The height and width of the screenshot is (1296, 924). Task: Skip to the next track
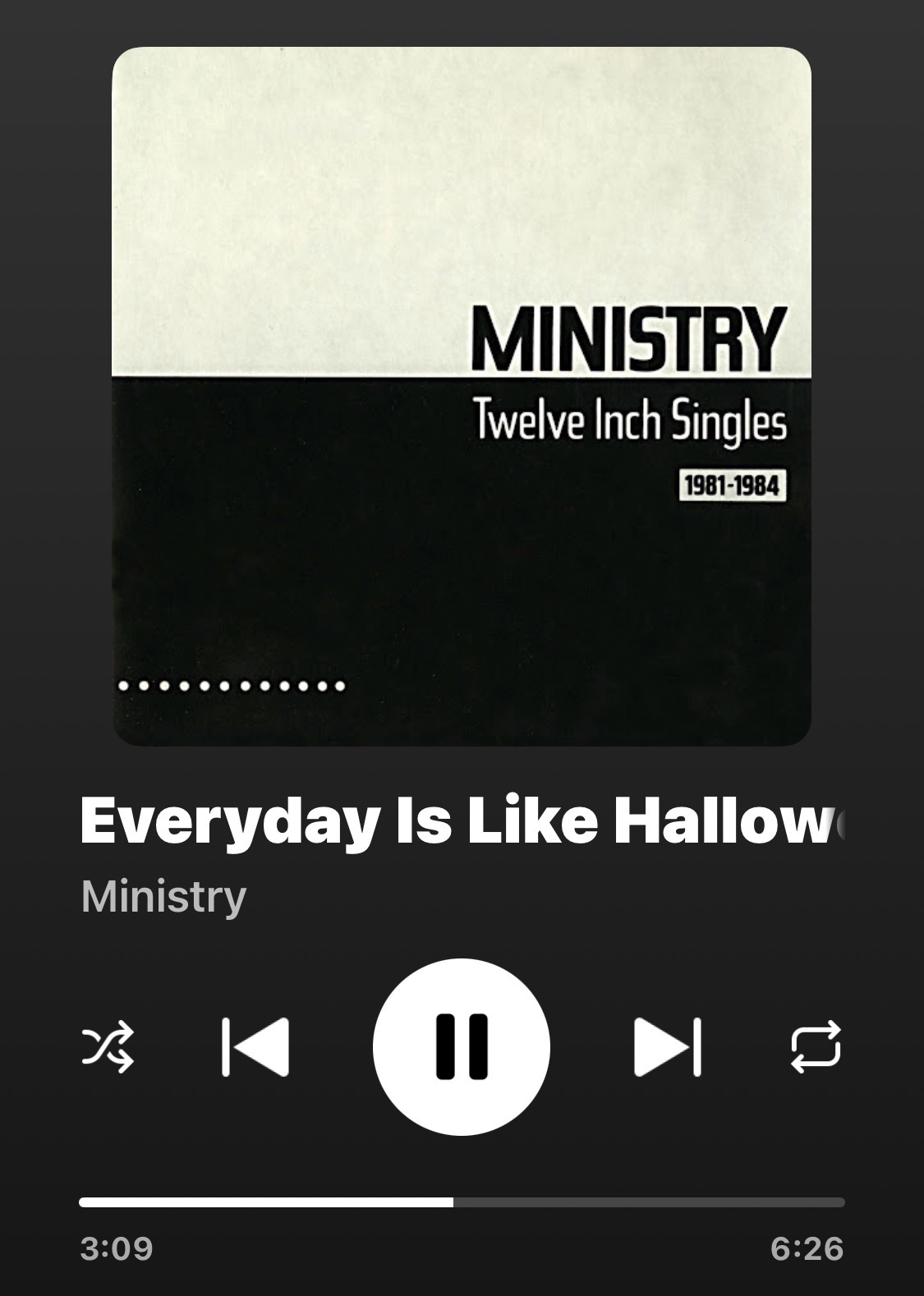tap(667, 1046)
